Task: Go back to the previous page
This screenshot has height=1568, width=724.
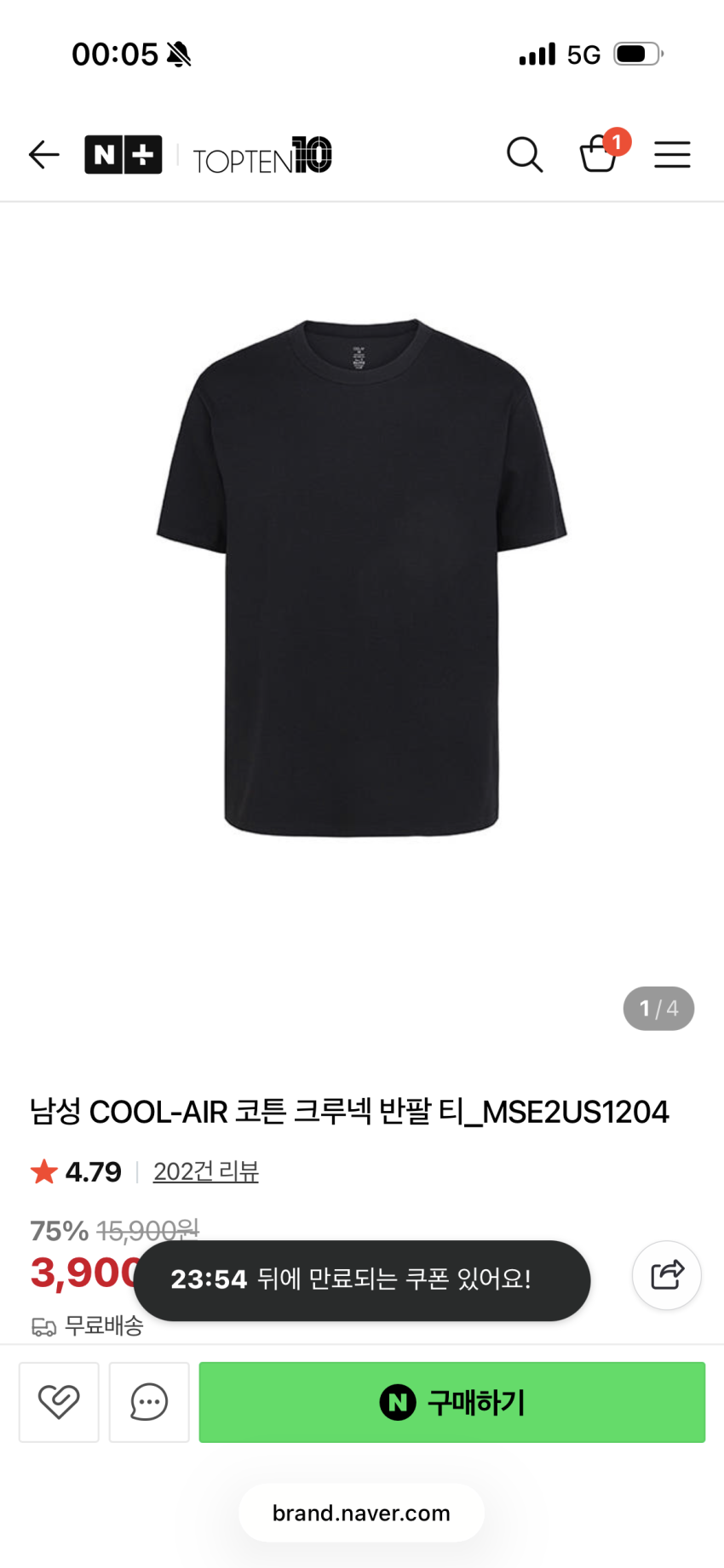Action: click(x=43, y=155)
